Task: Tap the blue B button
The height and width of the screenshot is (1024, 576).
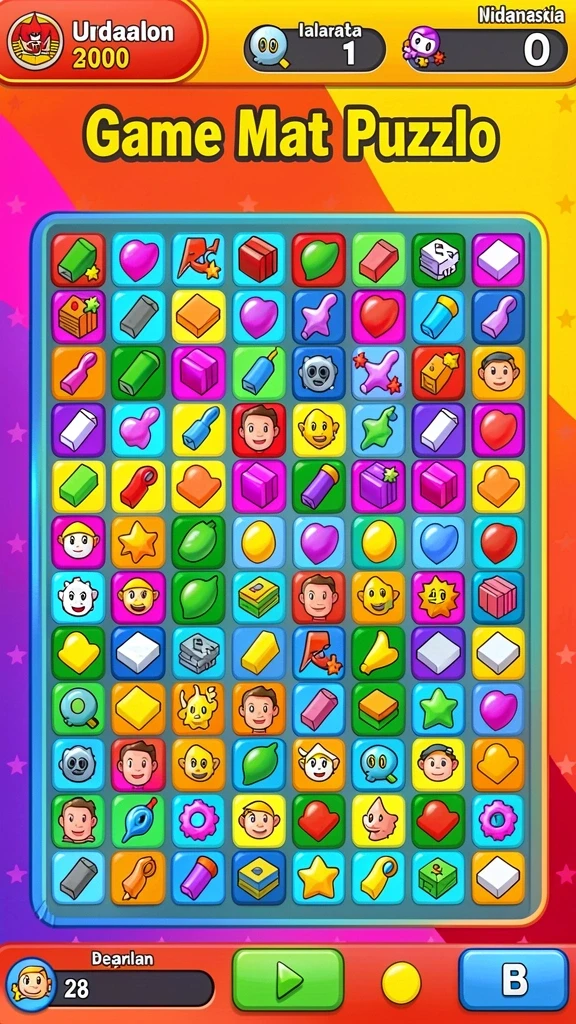Action: tap(513, 979)
